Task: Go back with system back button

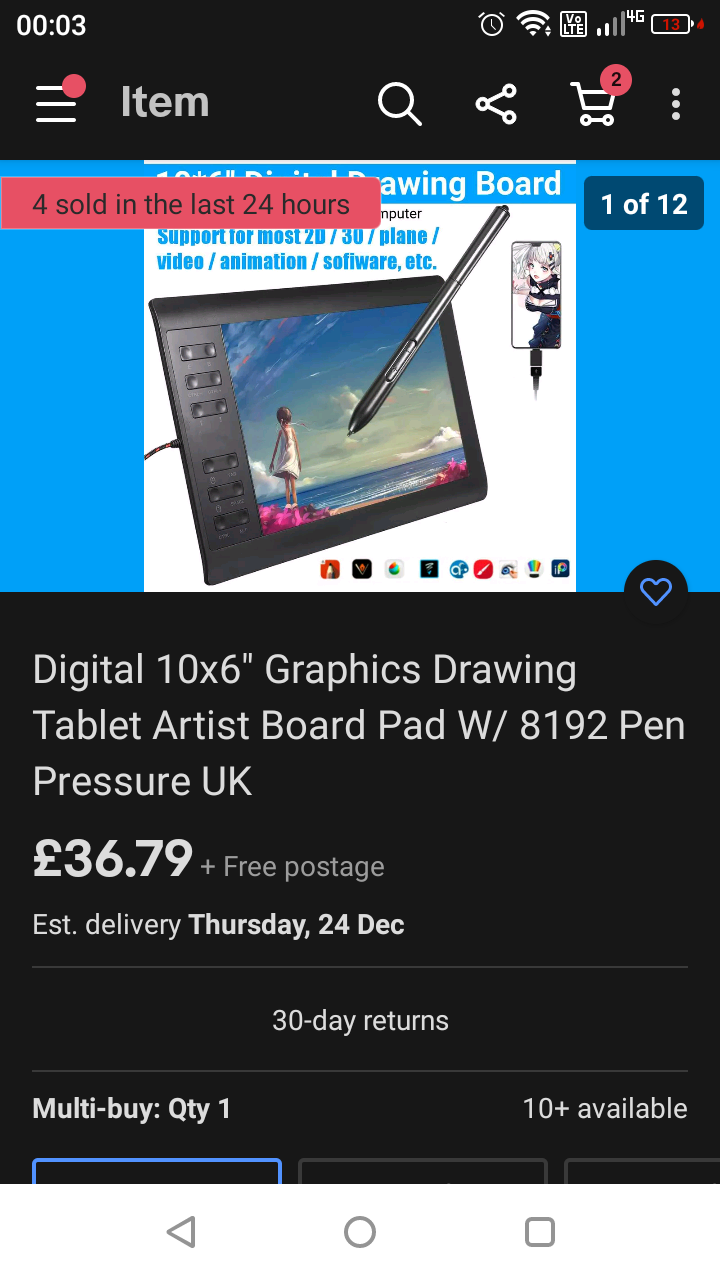Action: (181, 1232)
